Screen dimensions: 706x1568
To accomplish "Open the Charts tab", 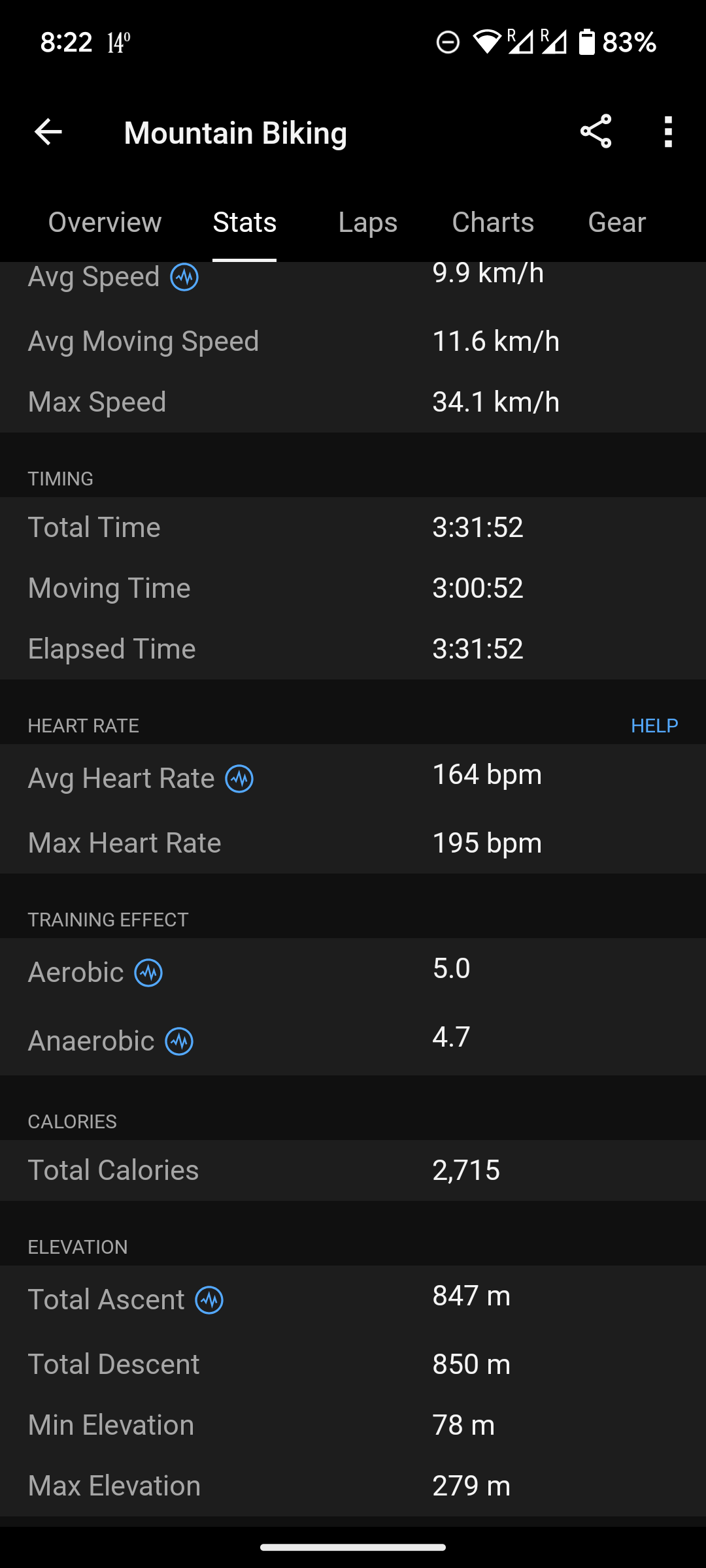I will tap(493, 222).
